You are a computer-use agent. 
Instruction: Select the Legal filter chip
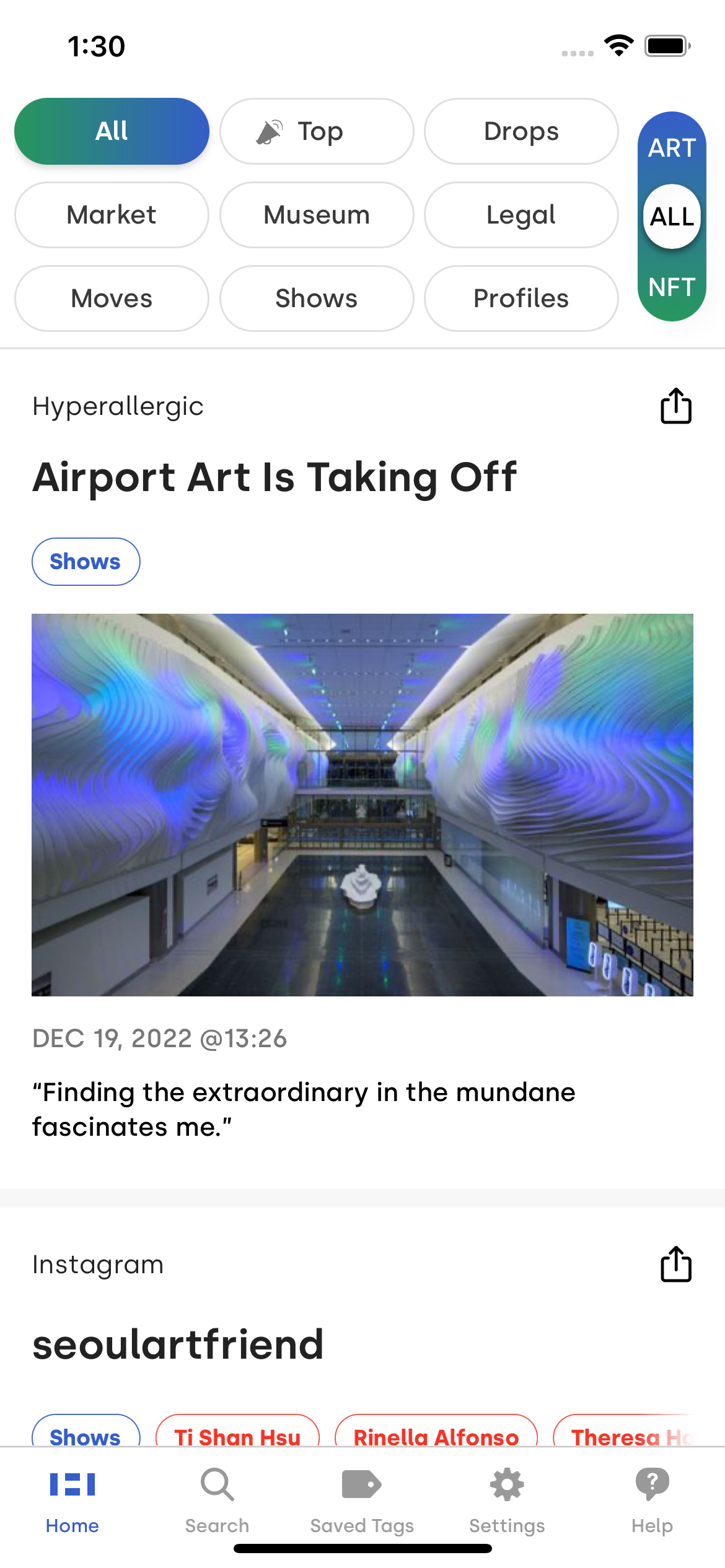pyautogui.click(x=521, y=215)
